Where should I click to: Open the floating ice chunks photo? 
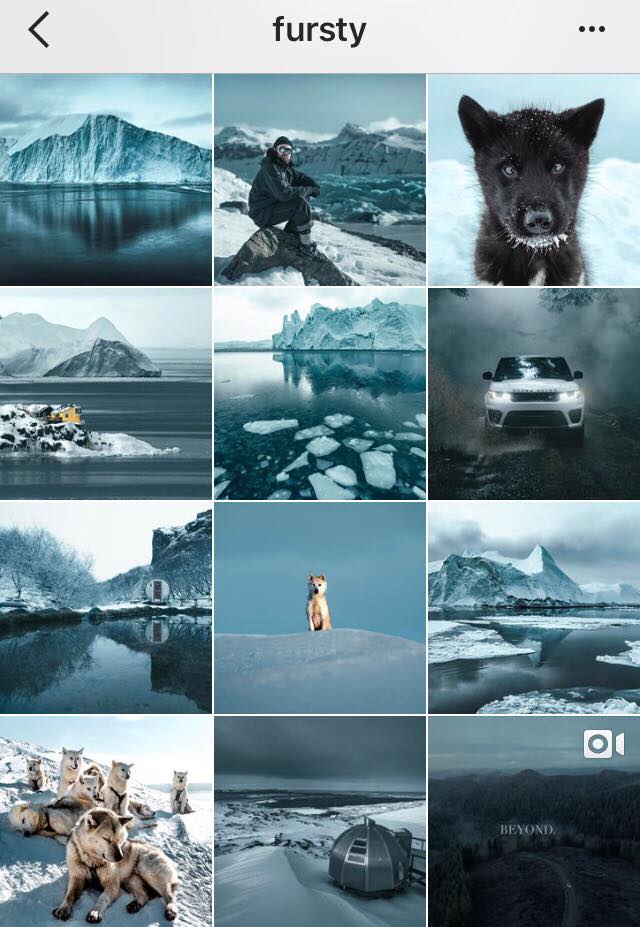(320, 393)
